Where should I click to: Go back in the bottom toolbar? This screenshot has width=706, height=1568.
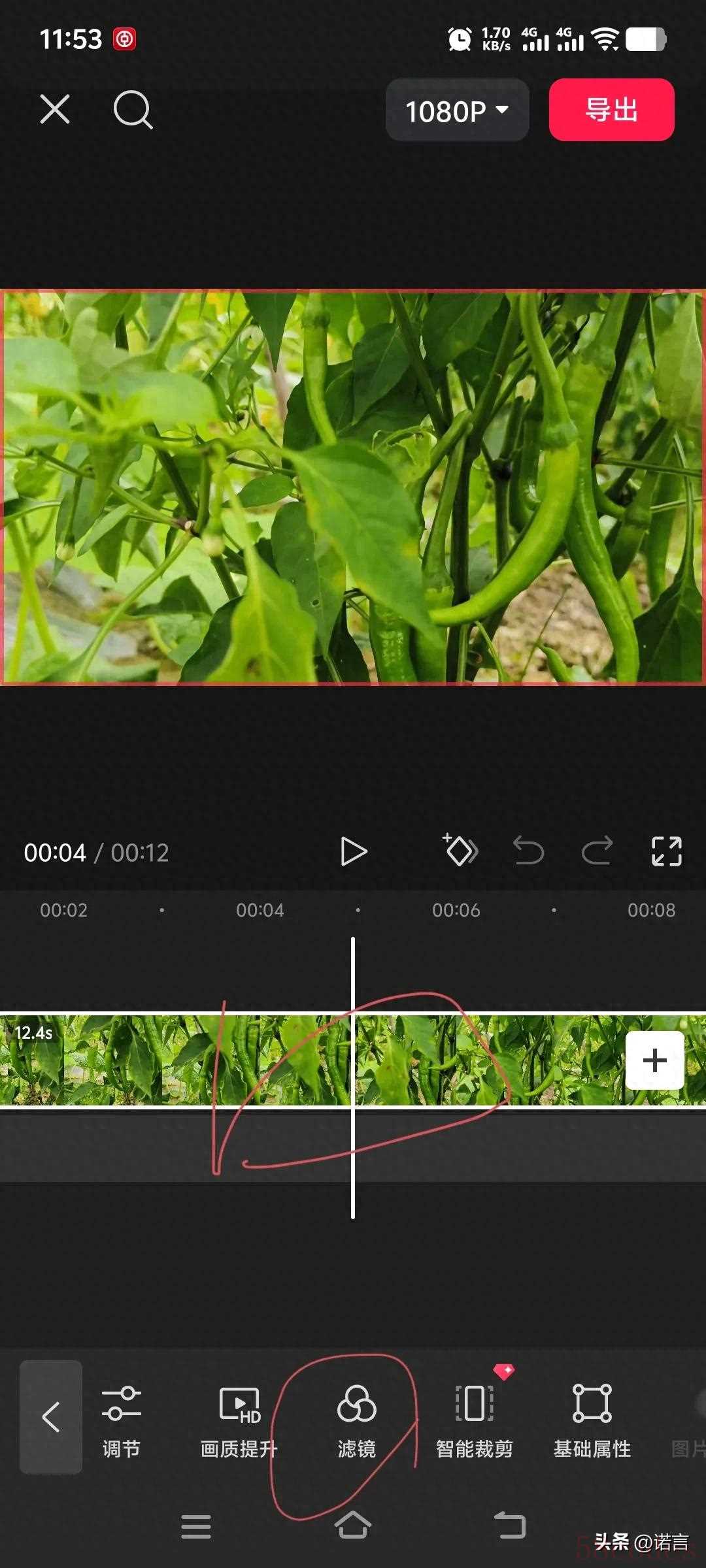[51, 1416]
